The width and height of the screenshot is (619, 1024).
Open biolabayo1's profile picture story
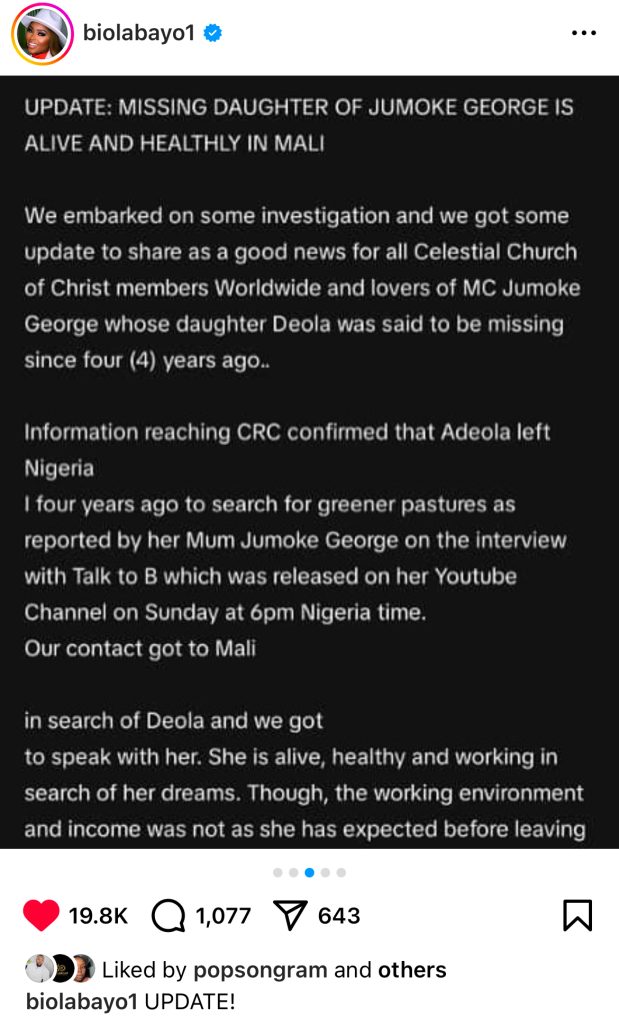click(42, 34)
